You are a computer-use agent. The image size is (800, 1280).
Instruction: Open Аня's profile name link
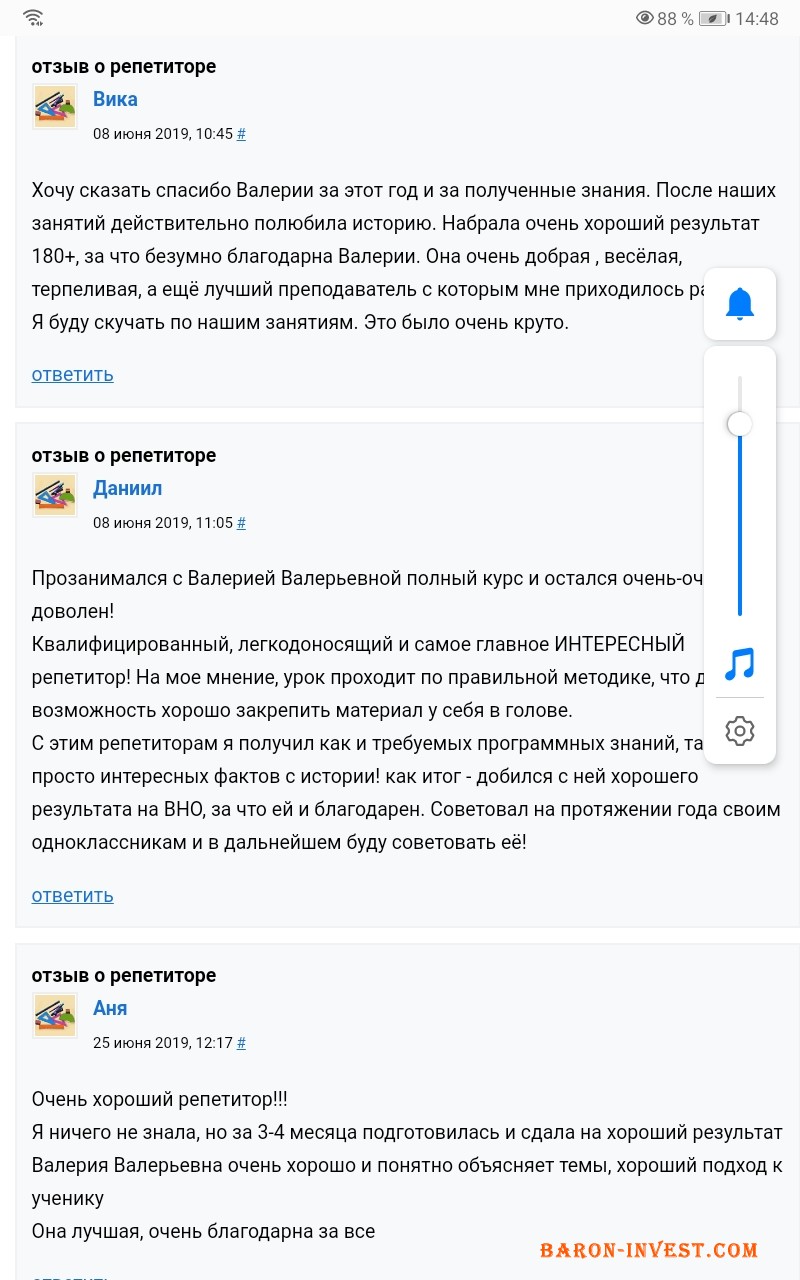tap(110, 1008)
